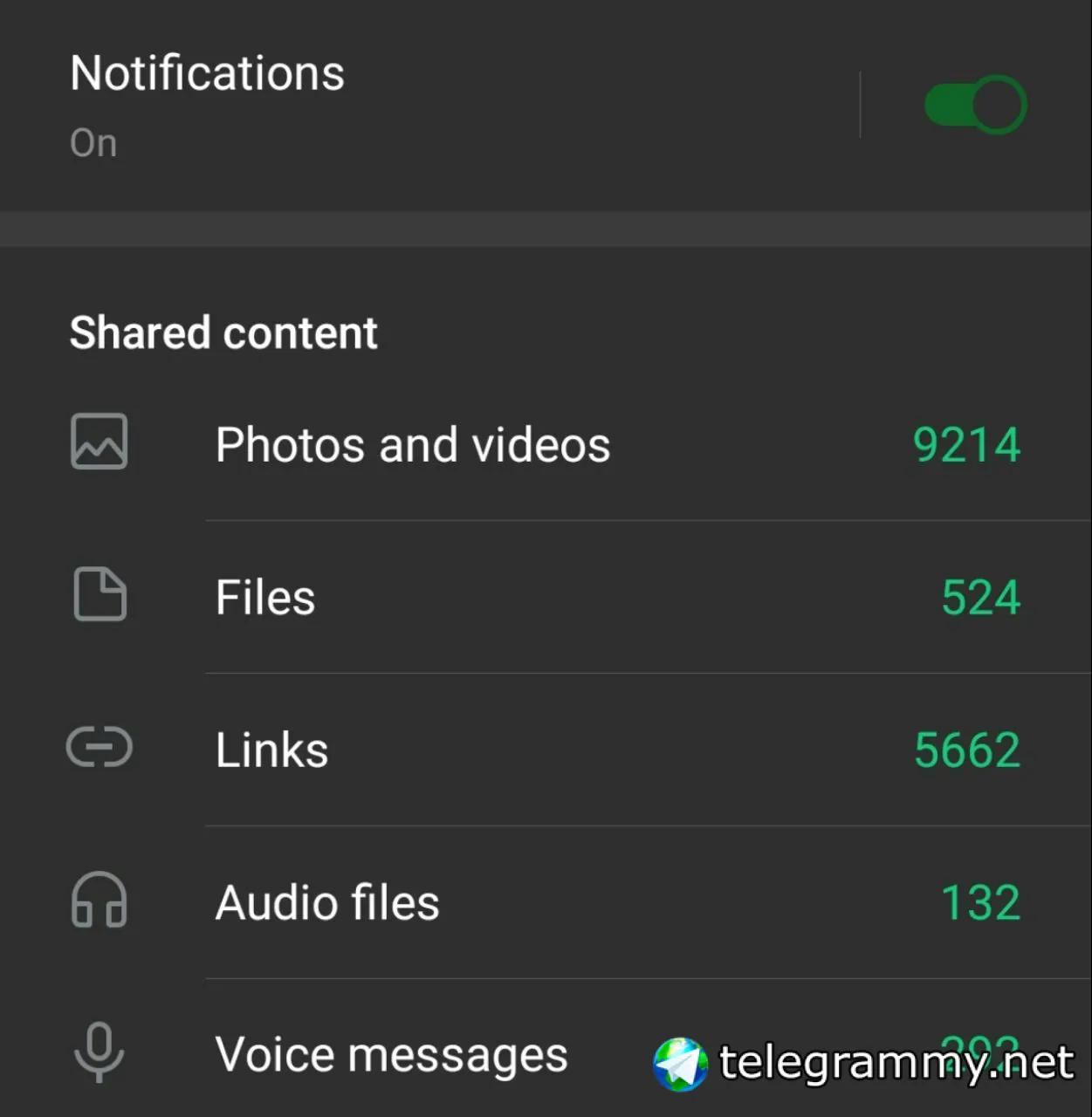This screenshot has height=1117, width=1092.
Task: Open Notifications settings row
Action: click(349, 105)
